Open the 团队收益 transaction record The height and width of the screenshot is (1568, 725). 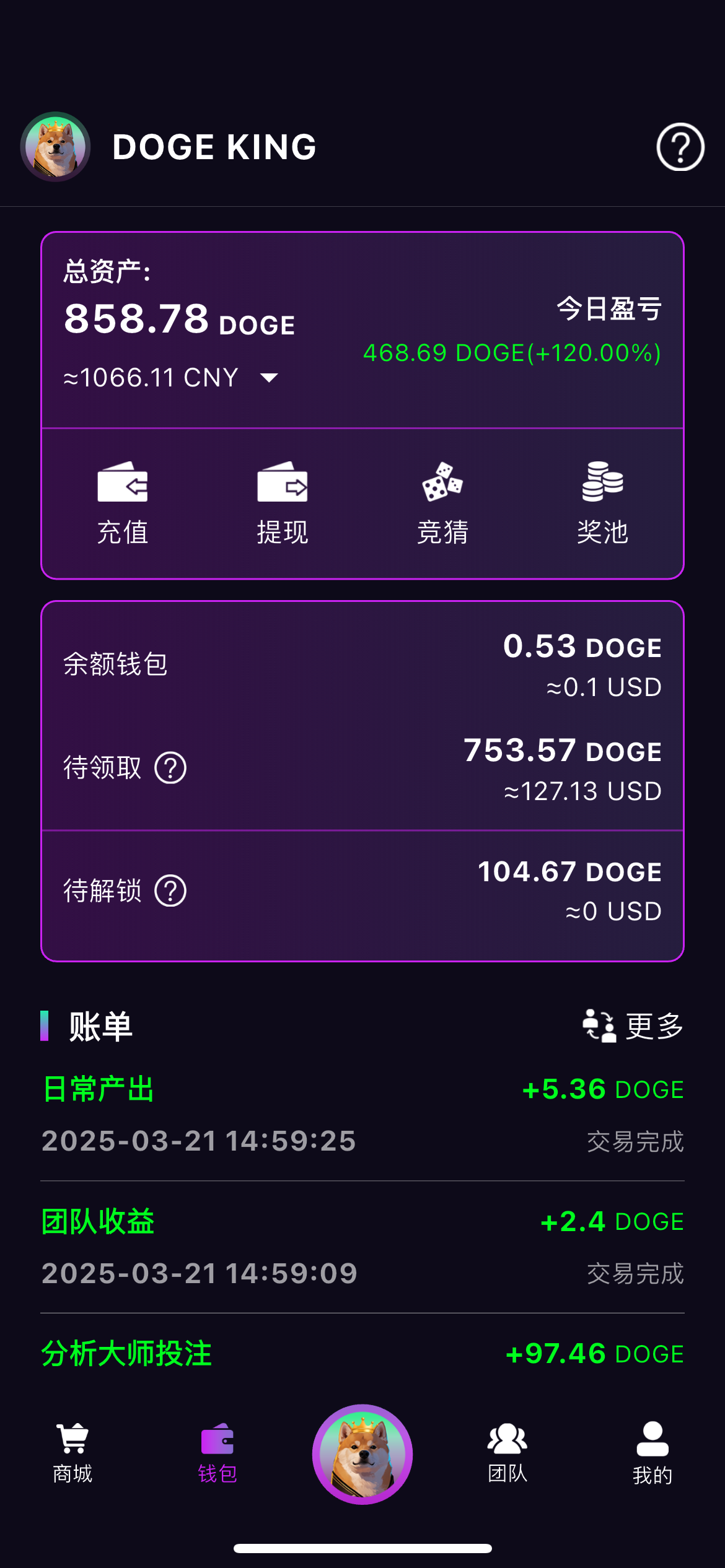tap(362, 1247)
